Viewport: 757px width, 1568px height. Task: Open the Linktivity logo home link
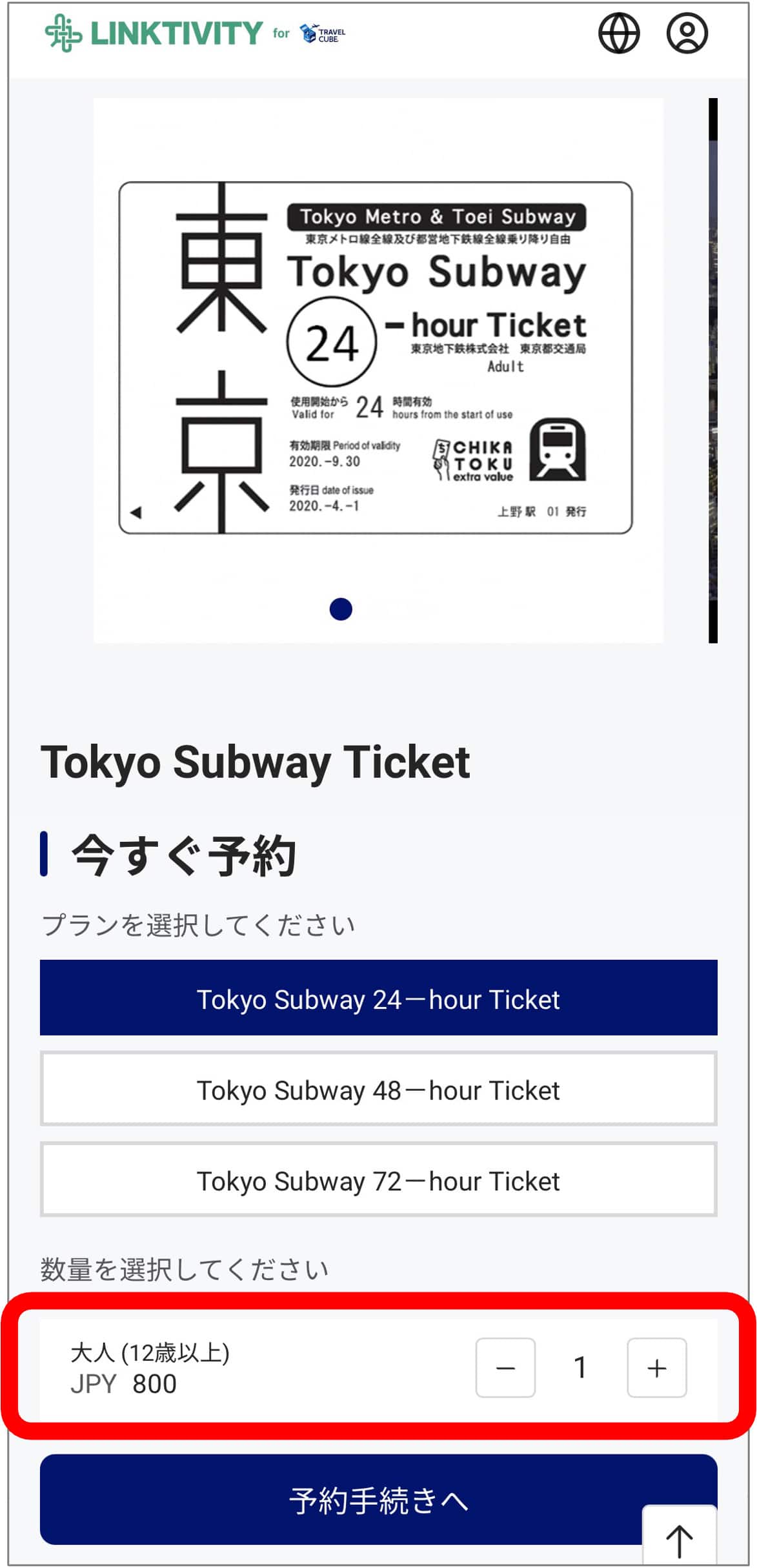[154, 33]
